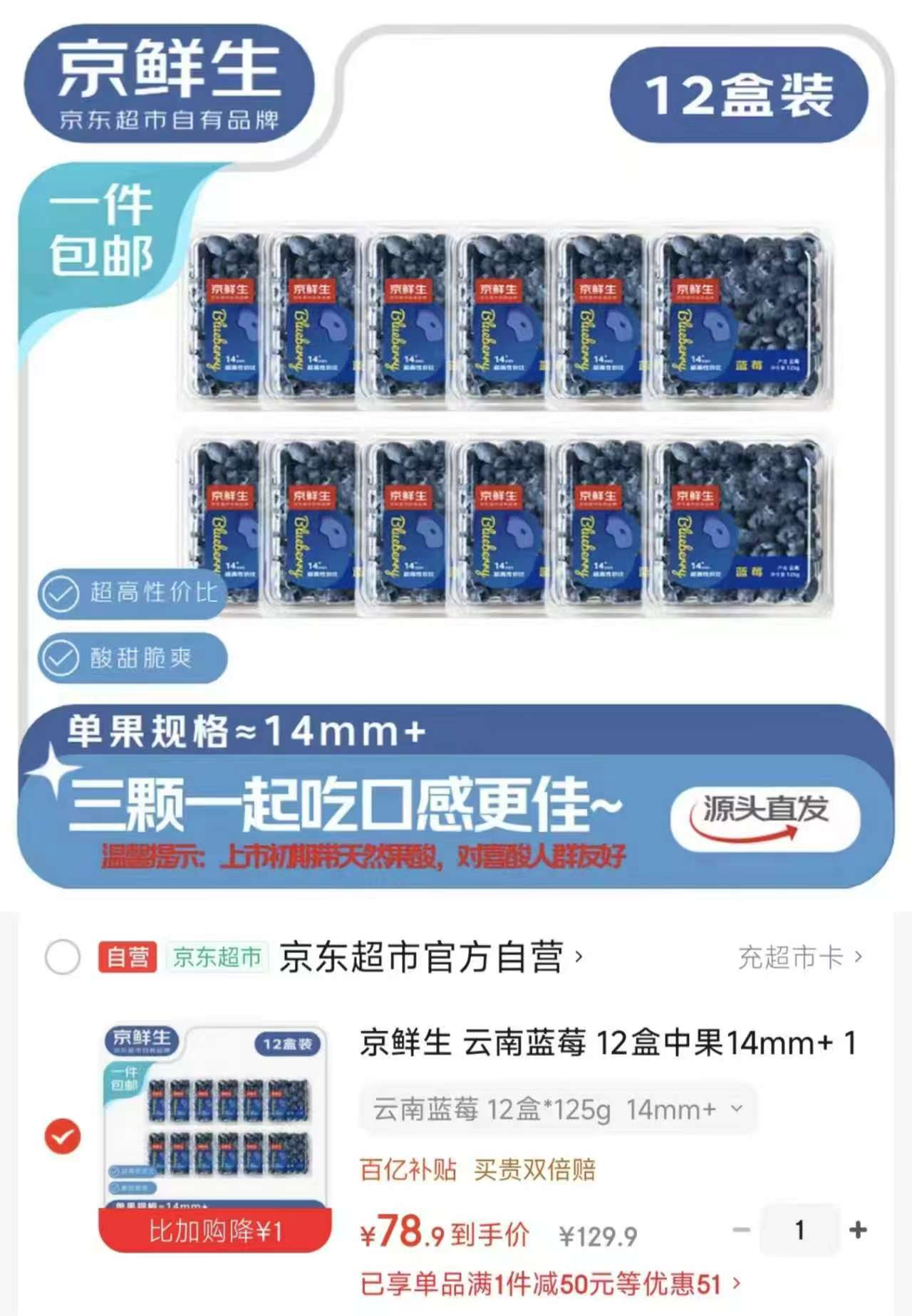Edit the quantity field showing 1
Screen dimensions: 912x1316
tap(799, 1229)
